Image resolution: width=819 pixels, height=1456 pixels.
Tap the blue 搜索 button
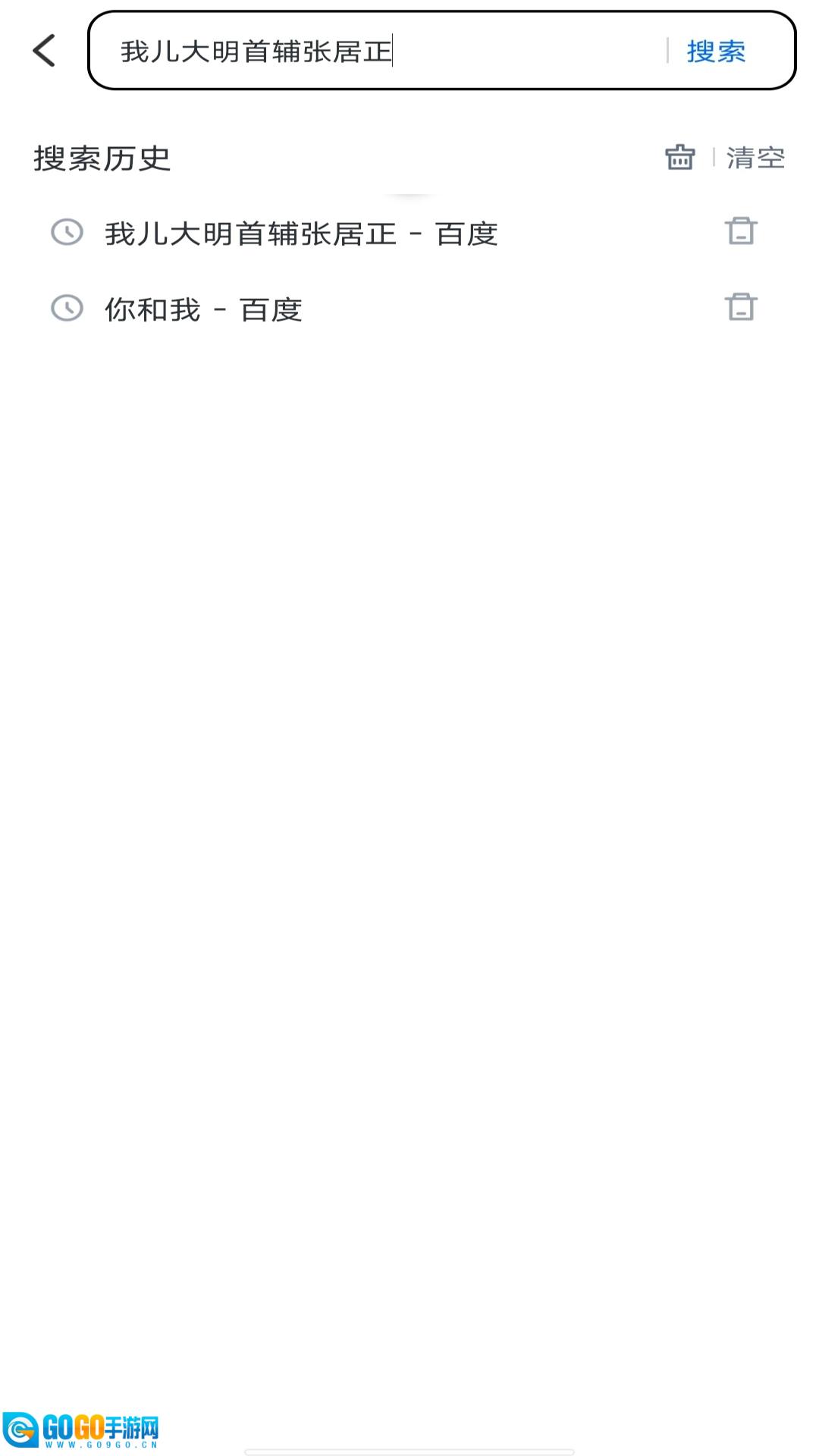[716, 52]
